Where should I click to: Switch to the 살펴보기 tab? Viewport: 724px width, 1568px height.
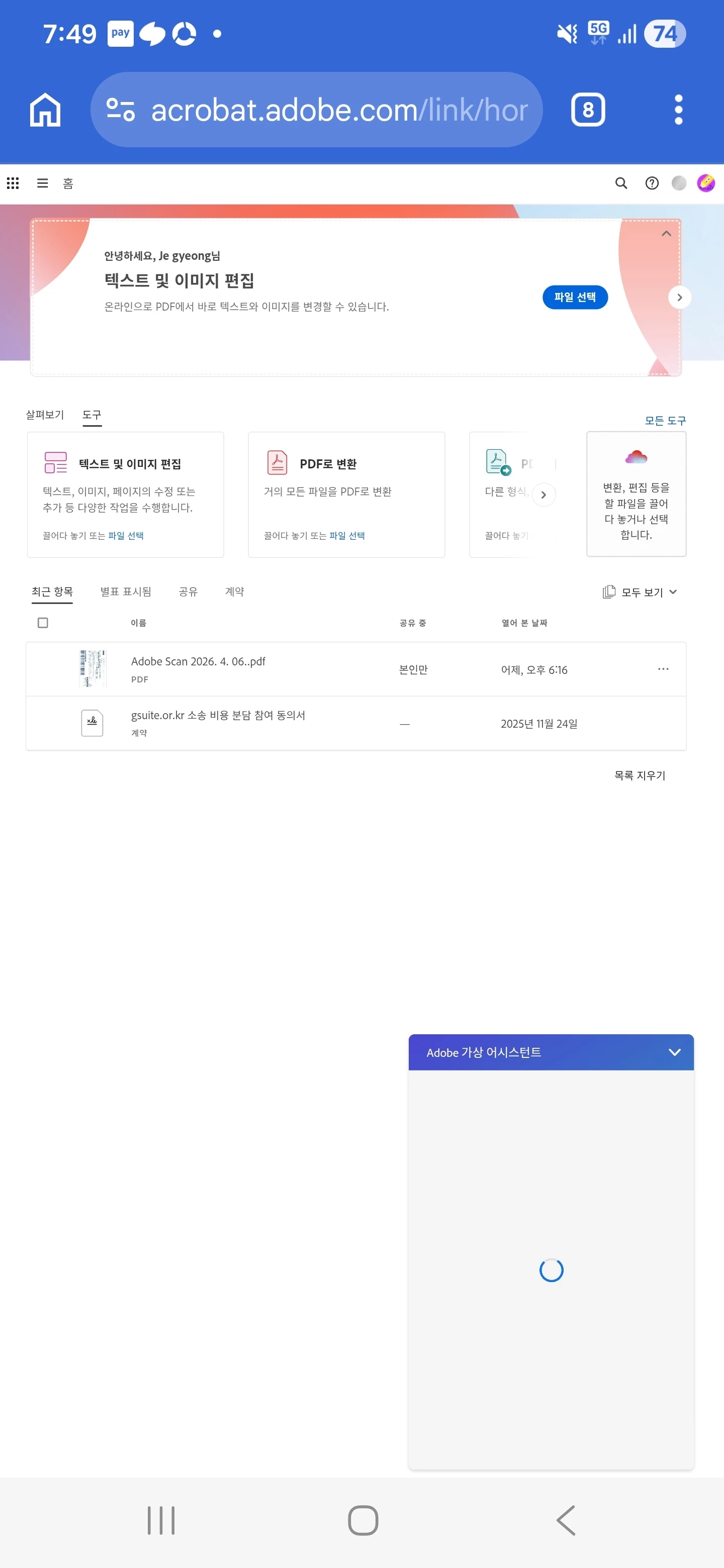(44, 415)
